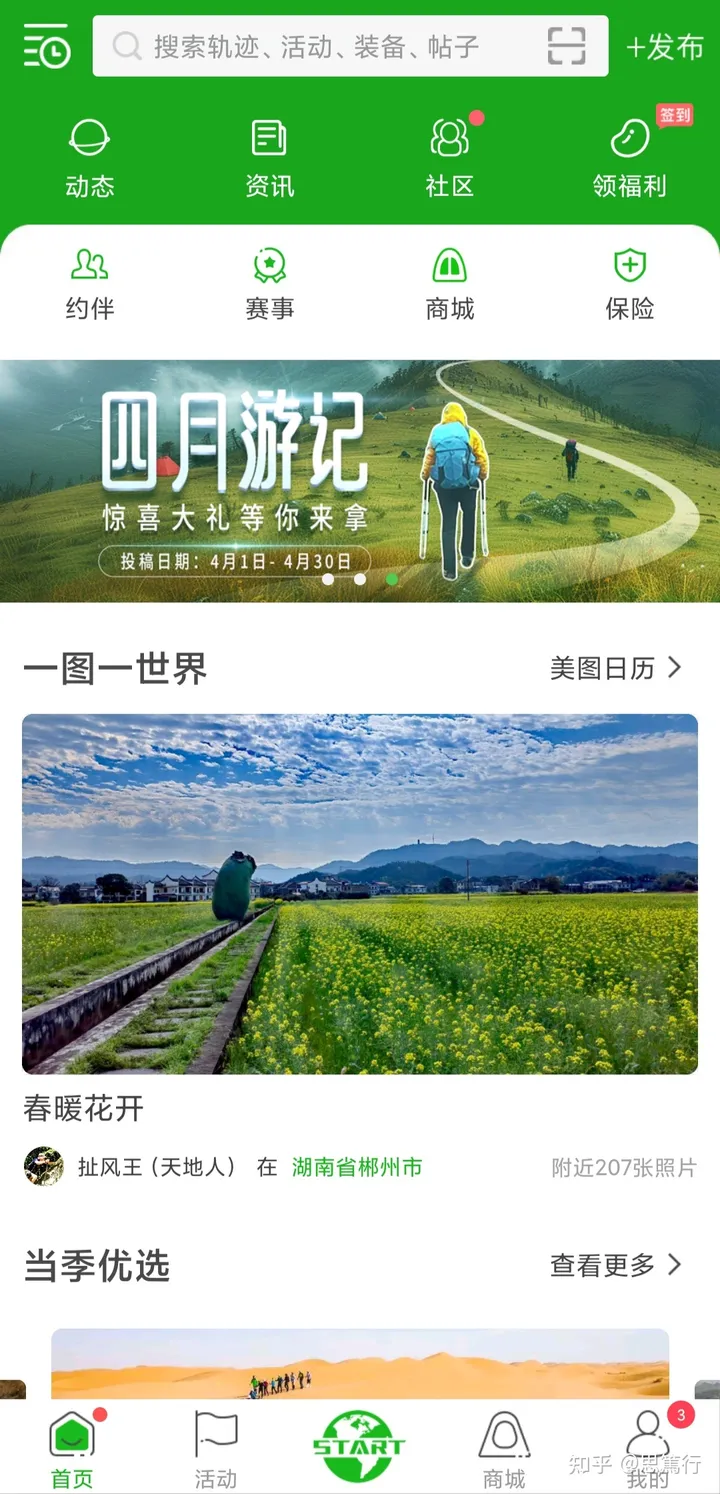Image resolution: width=720 pixels, height=1494 pixels.
Task: Open 领福利 rewards sign-in
Action: pos(629,158)
